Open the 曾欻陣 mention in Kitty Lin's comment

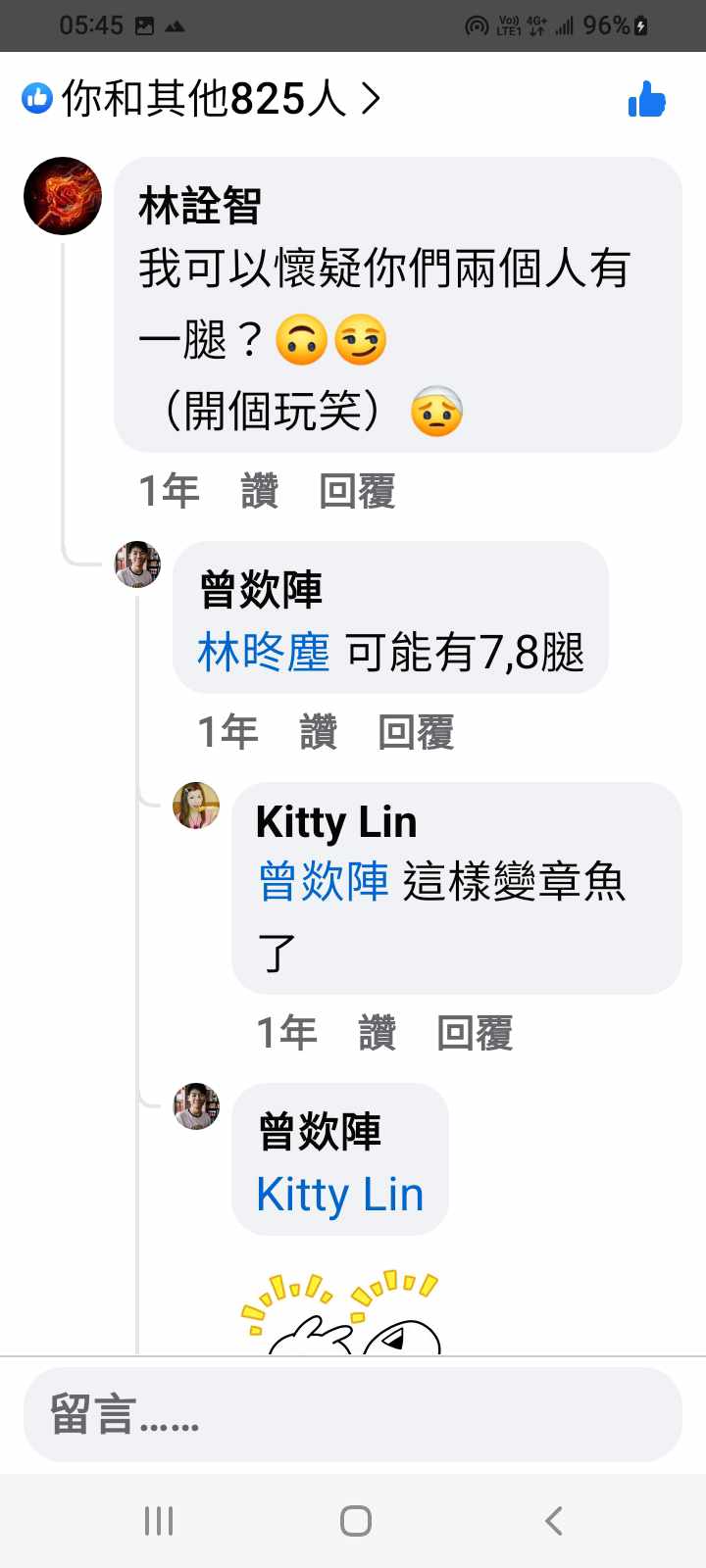coord(324,881)
